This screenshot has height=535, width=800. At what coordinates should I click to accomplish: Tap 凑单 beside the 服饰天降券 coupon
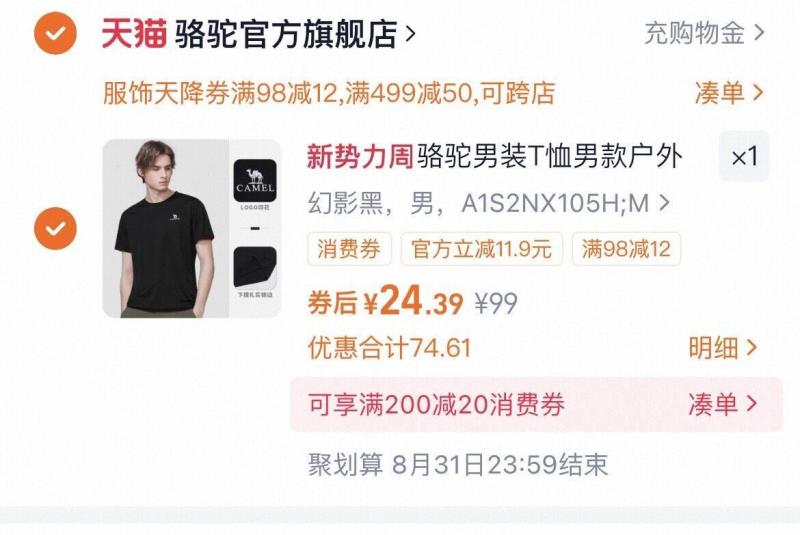(x=728, y=93)
